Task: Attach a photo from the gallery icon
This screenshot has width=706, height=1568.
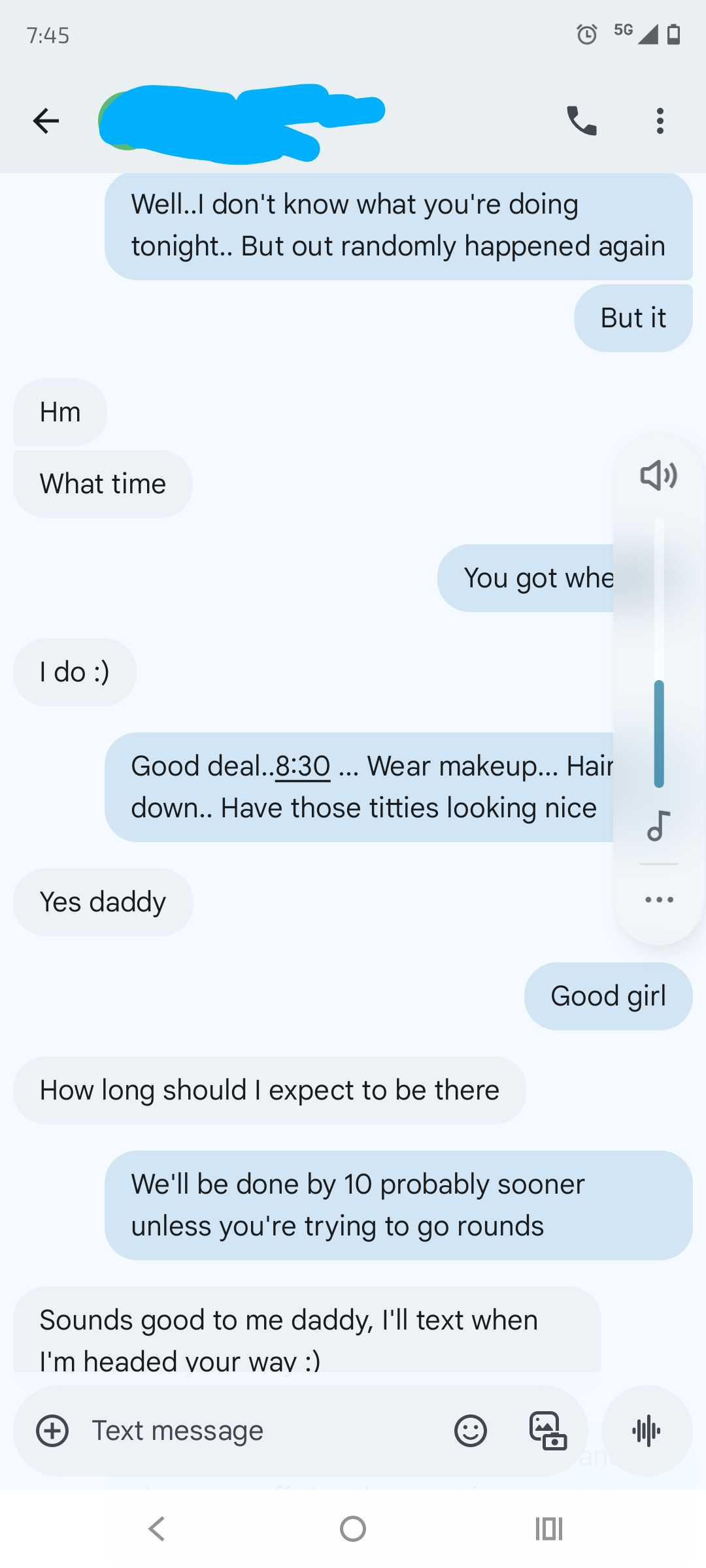Action: 548,1431
